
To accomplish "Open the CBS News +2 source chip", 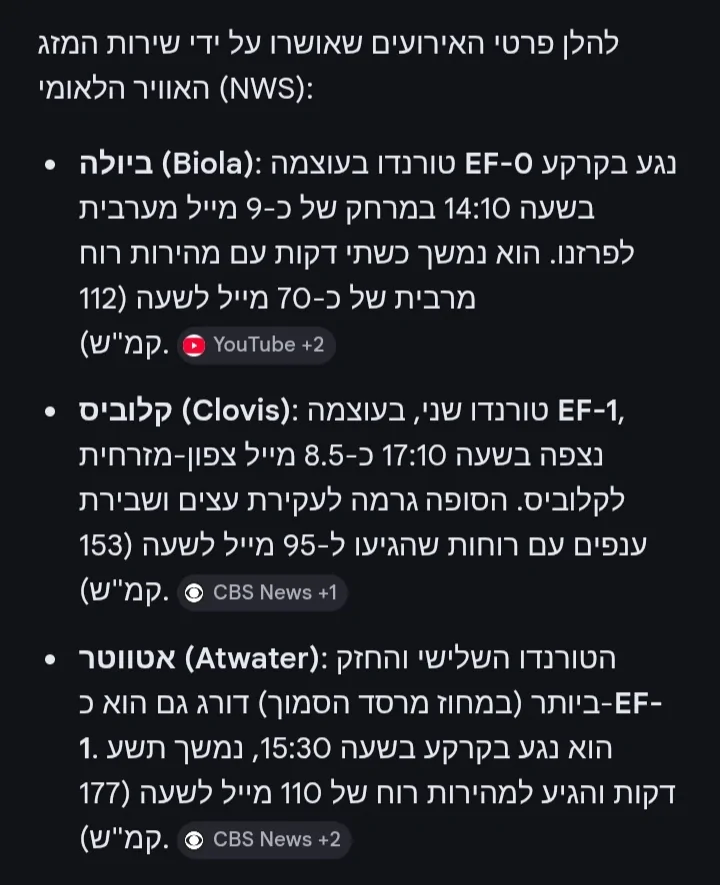I will tap(264, 839).
